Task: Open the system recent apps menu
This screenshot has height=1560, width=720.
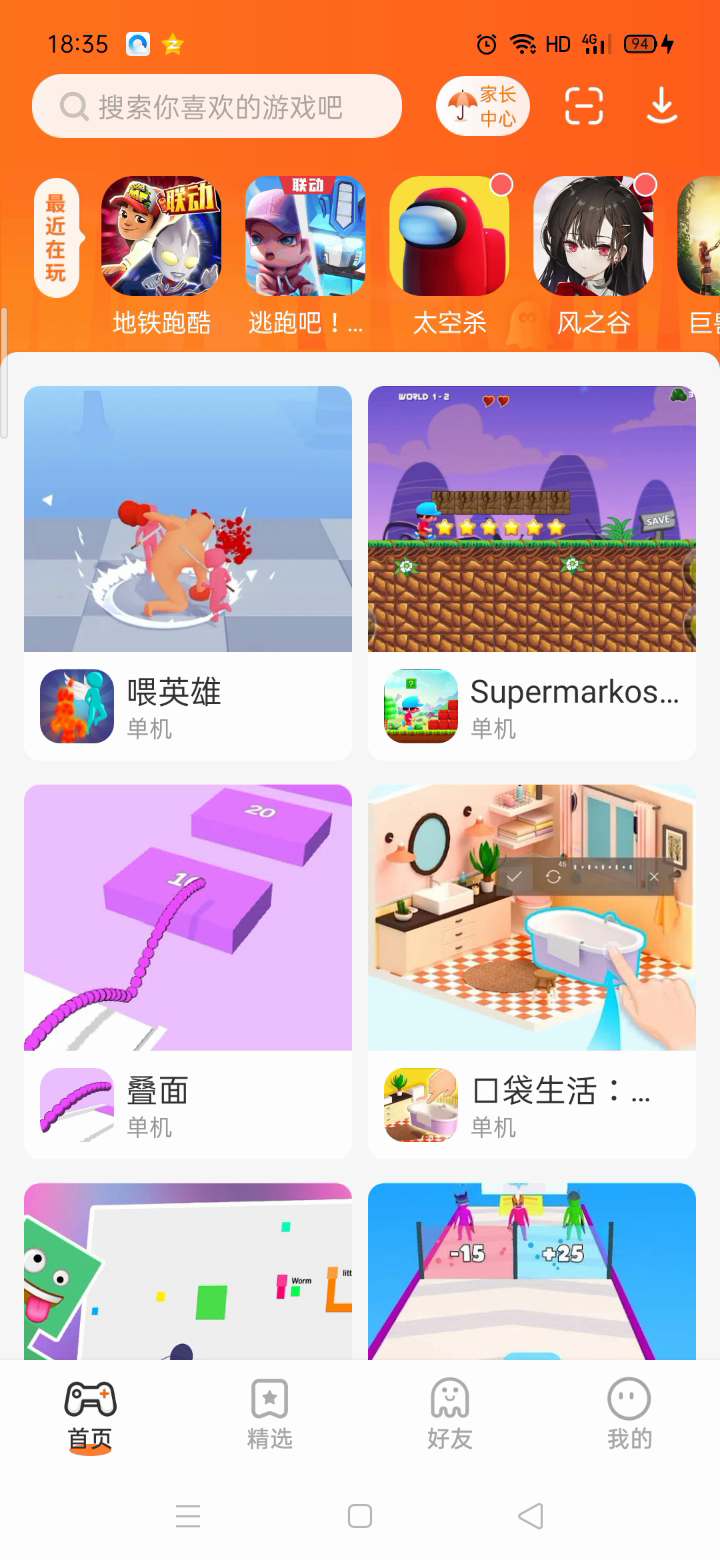Action: [x=188, y=1516]
